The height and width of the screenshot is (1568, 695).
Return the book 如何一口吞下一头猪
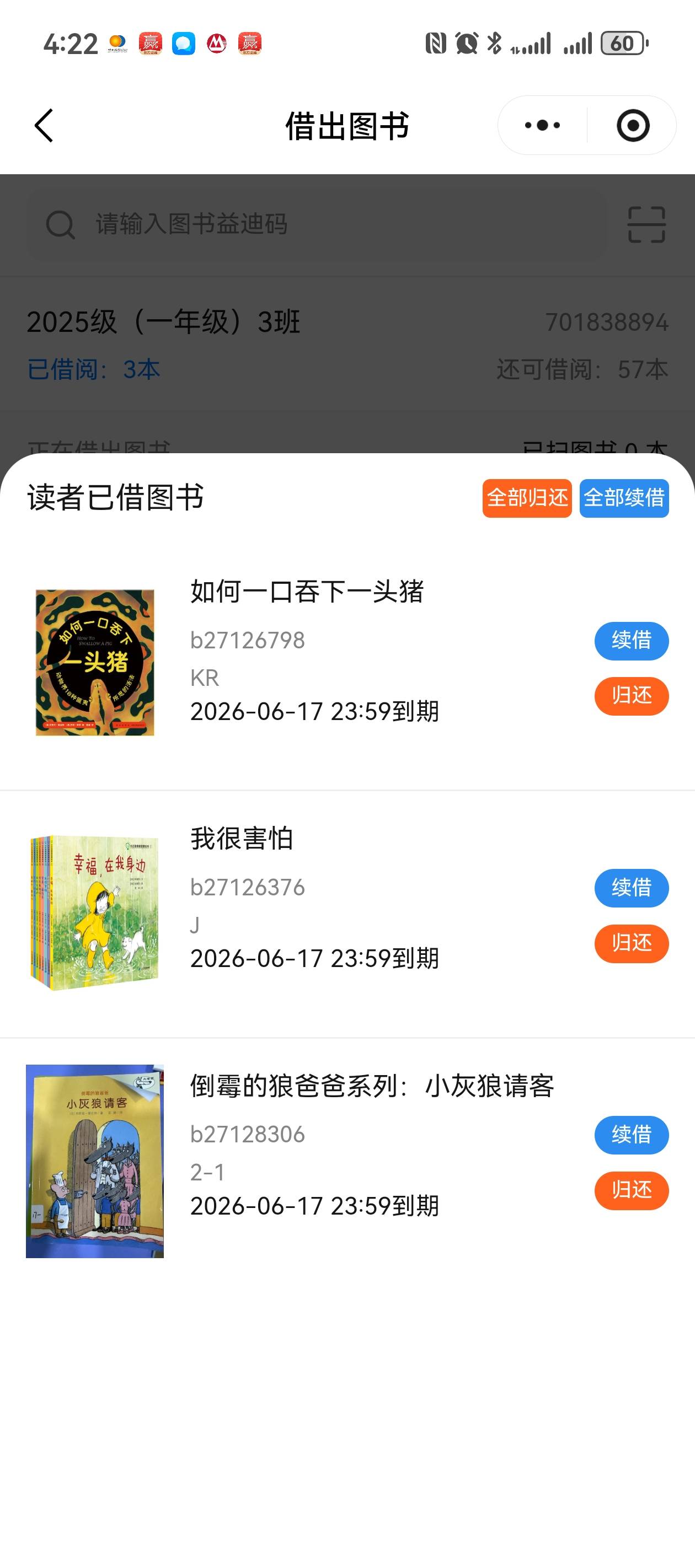[x=631, y=696]
